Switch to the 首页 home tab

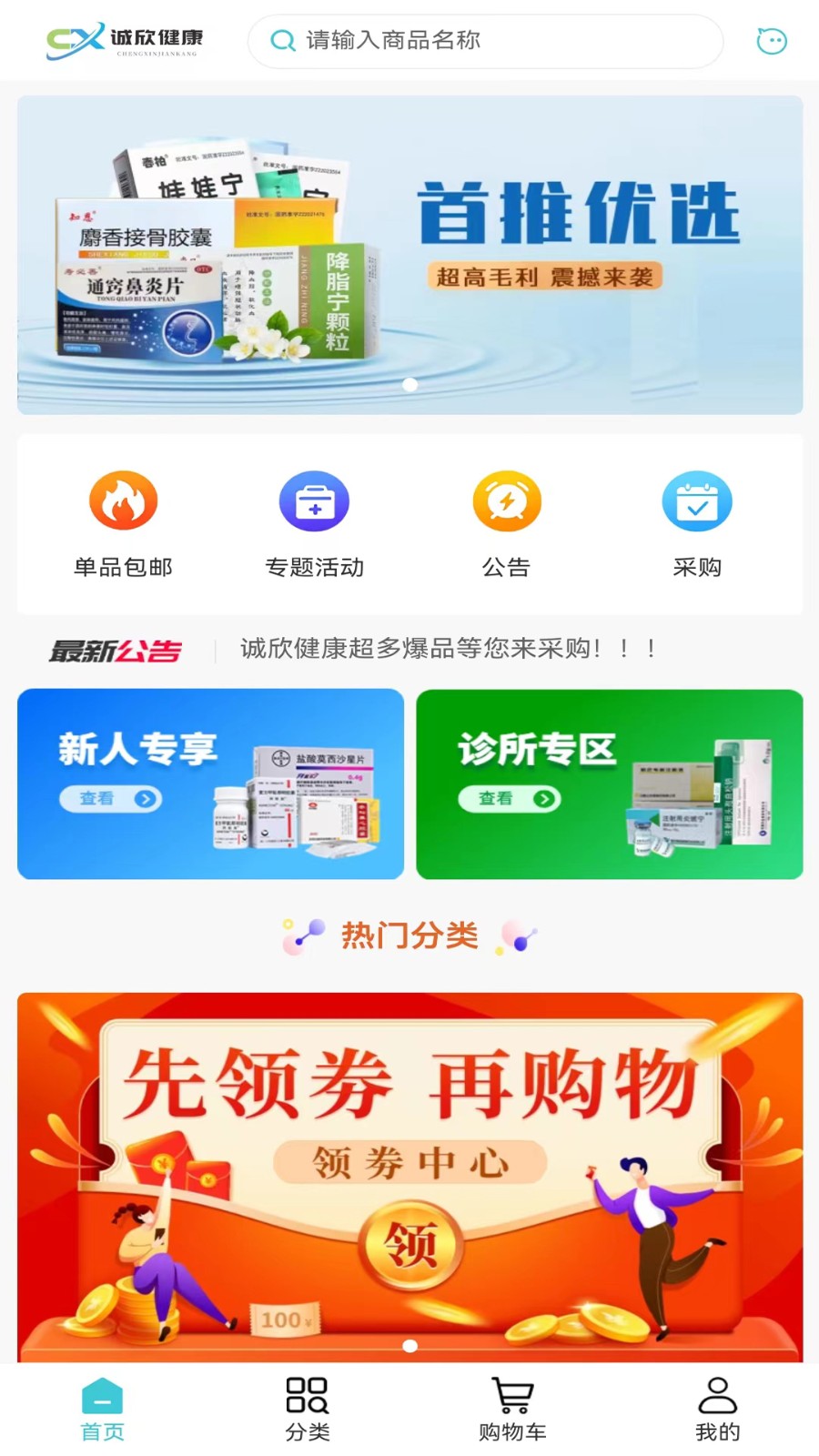coord(102,1409)
